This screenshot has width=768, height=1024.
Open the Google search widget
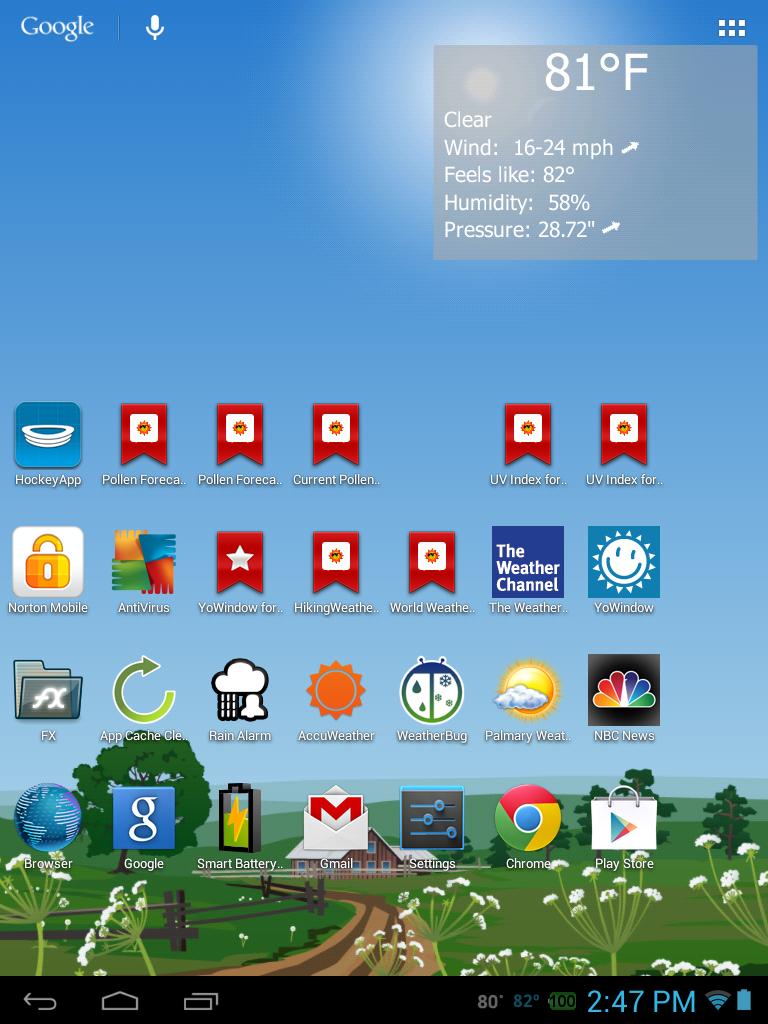[x=57, y=27]
